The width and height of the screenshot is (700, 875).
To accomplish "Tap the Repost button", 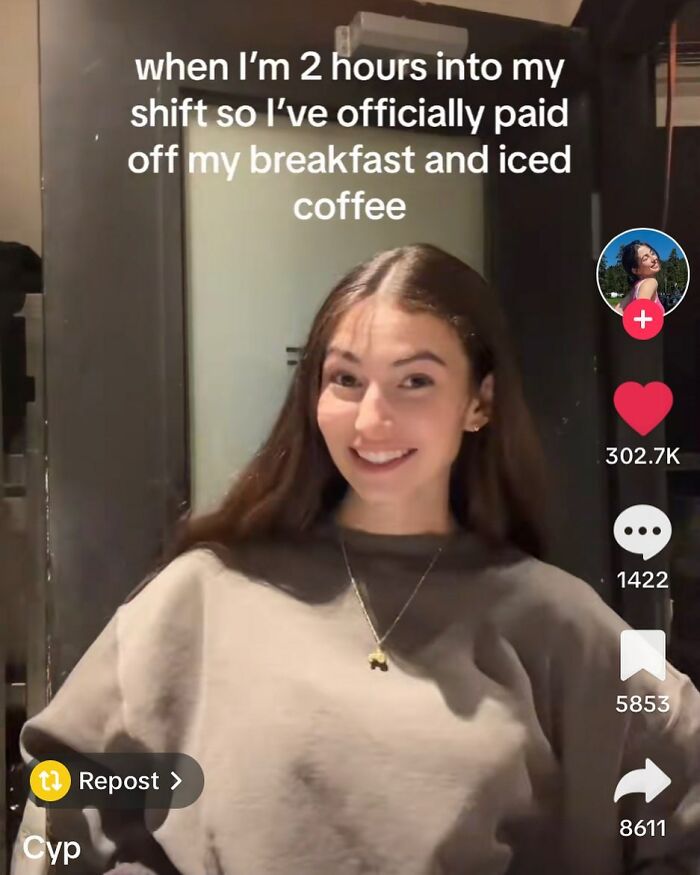I will coord(115,781).
